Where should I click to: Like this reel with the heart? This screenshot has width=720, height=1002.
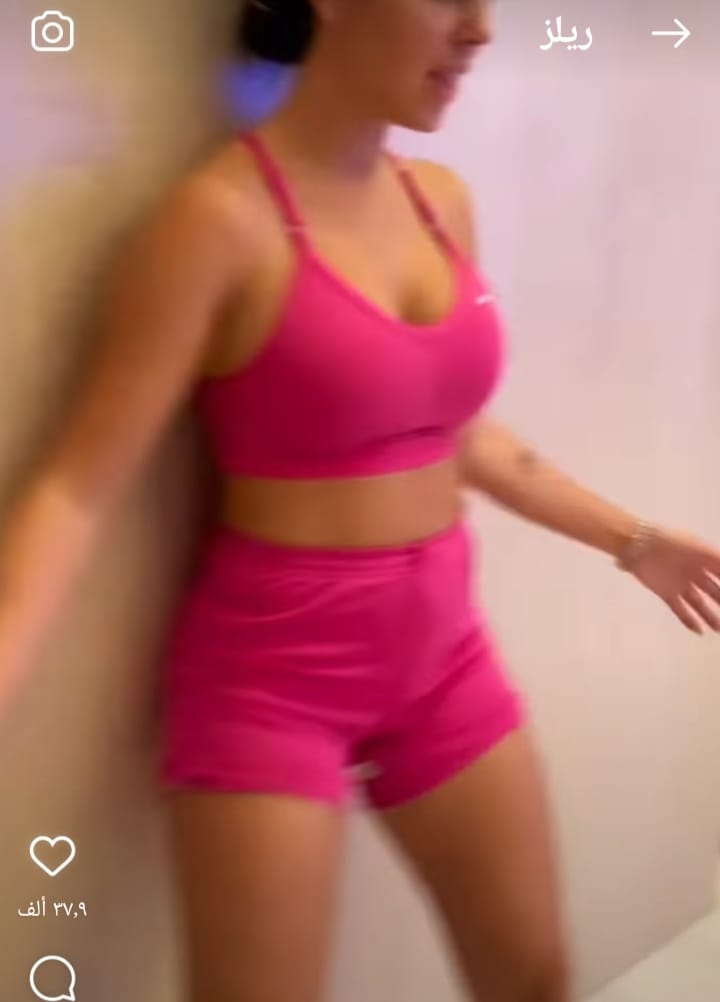point(52,856)
